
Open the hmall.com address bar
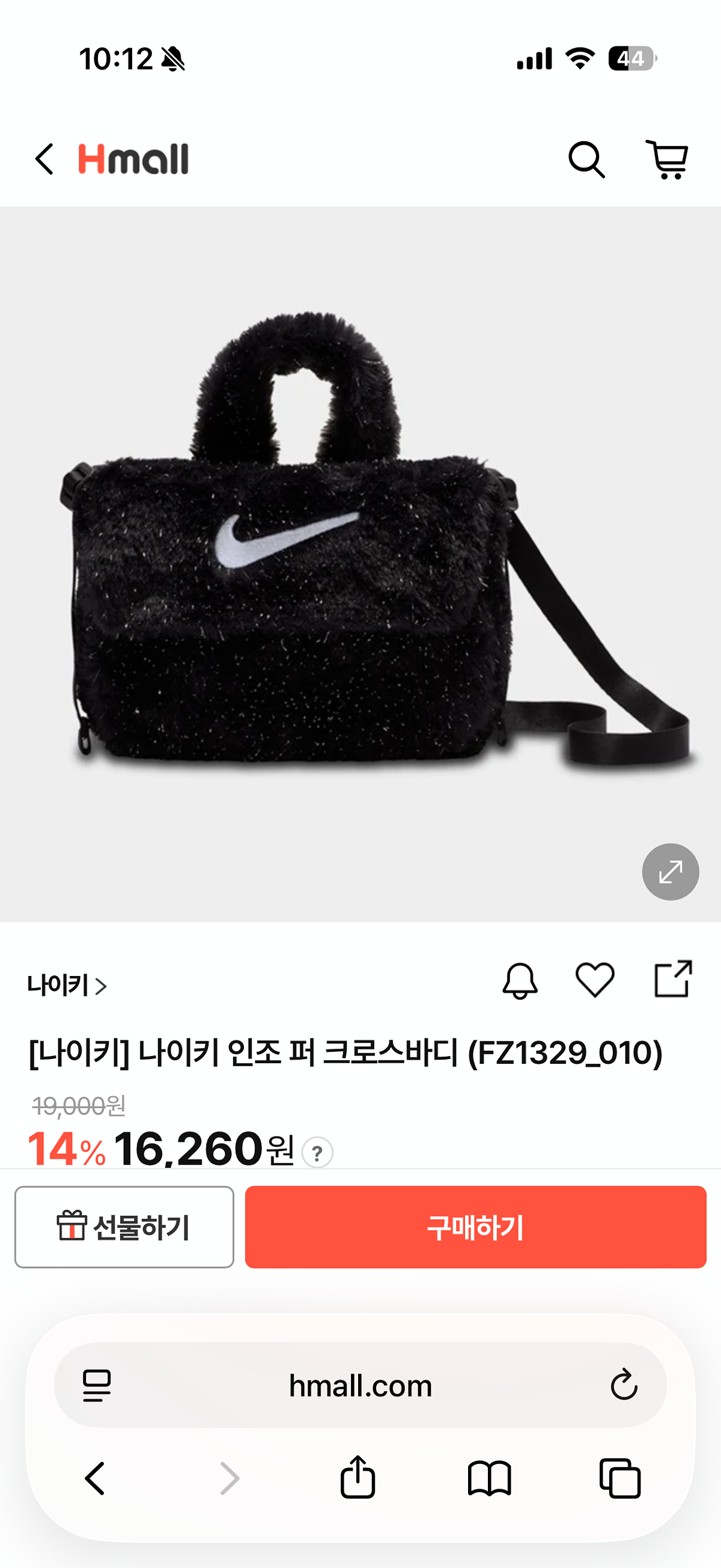pos(360,1385)
